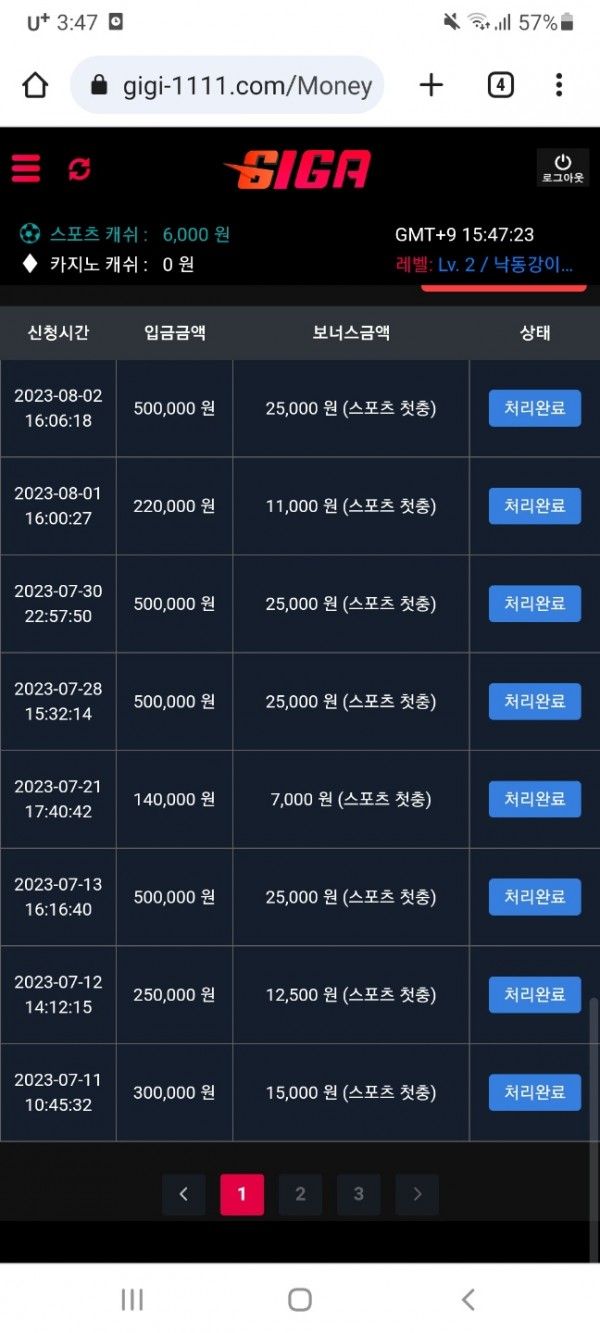Open a new browser tab

pos(431,86)
